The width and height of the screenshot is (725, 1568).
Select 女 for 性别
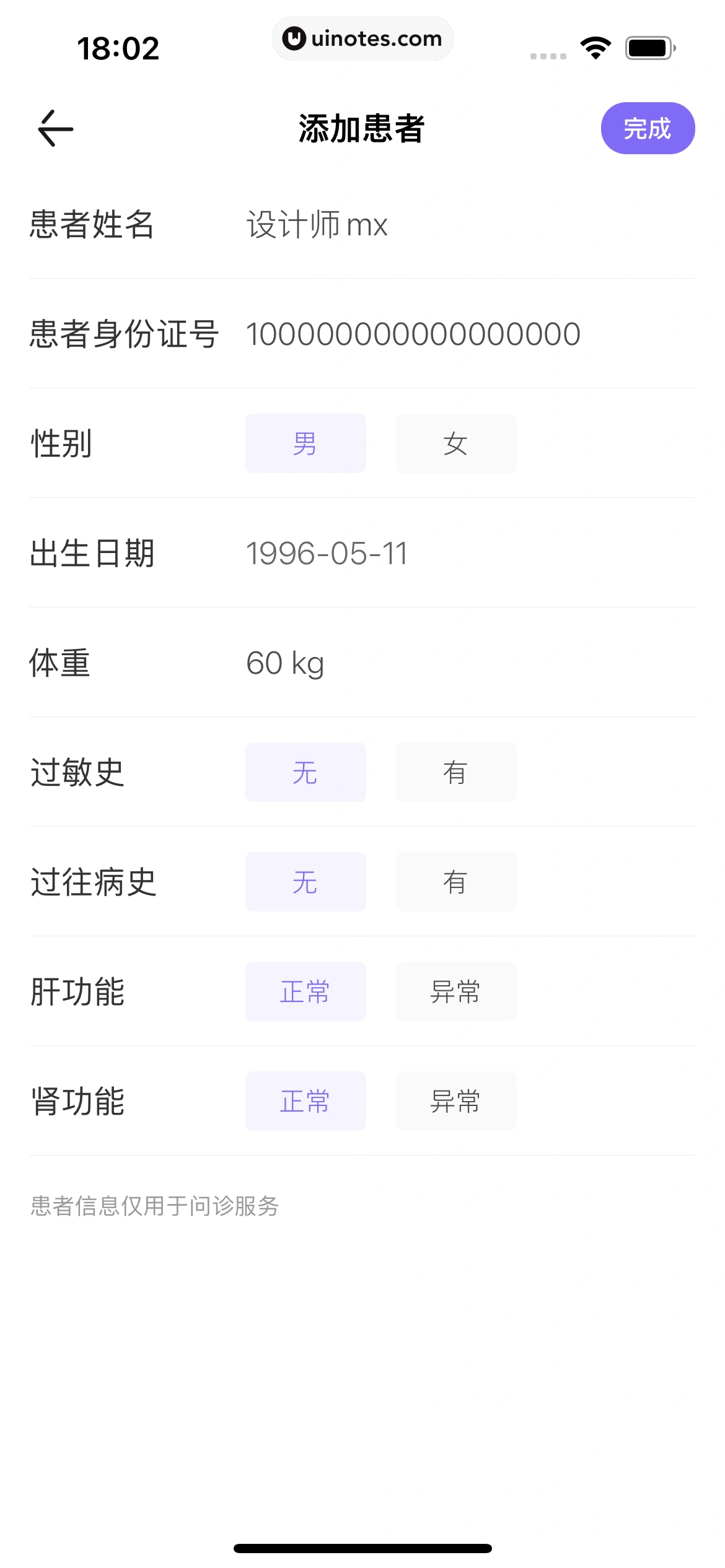pyautogui.click(x=455, y=443)
